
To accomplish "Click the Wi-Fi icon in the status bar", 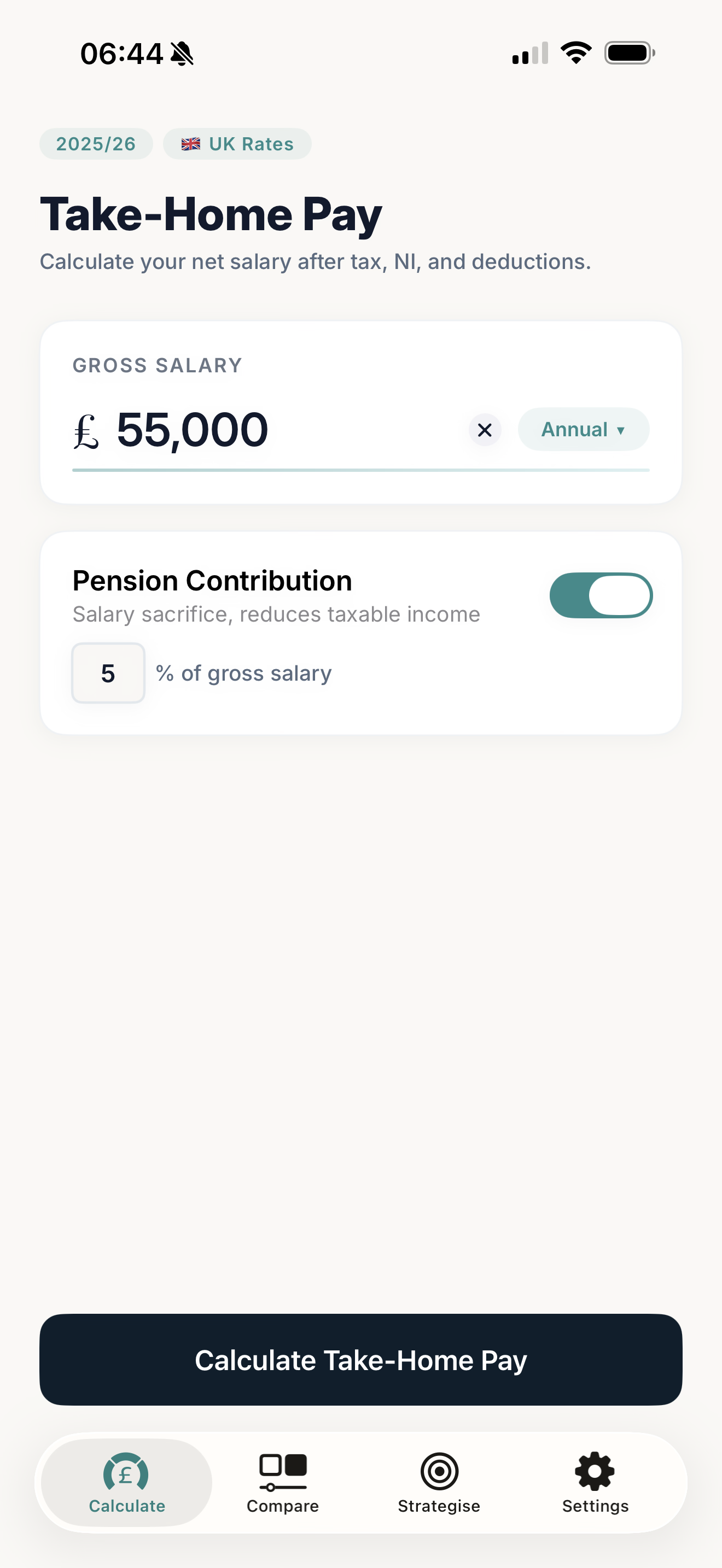I will point(575,53).
